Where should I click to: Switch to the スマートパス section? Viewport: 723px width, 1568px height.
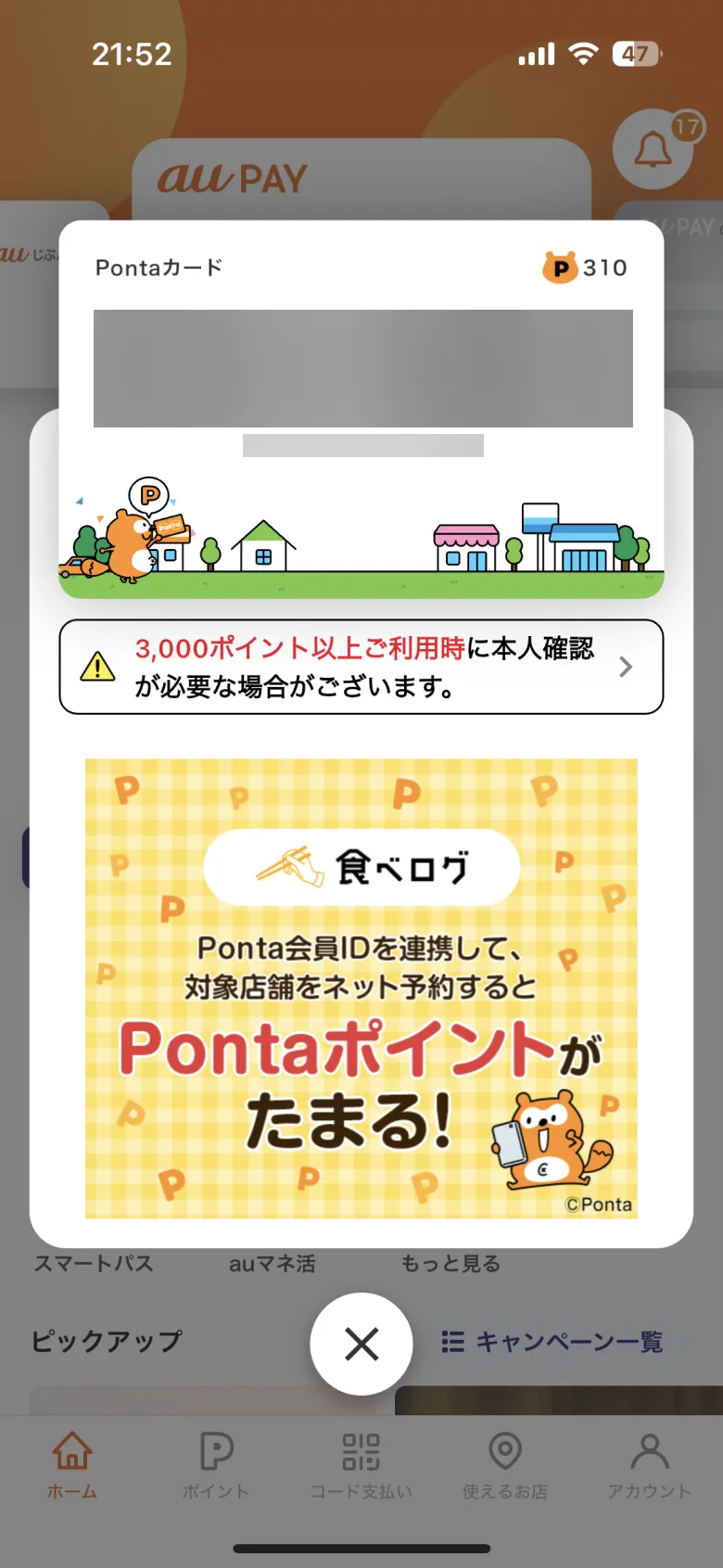(93, 1262)
